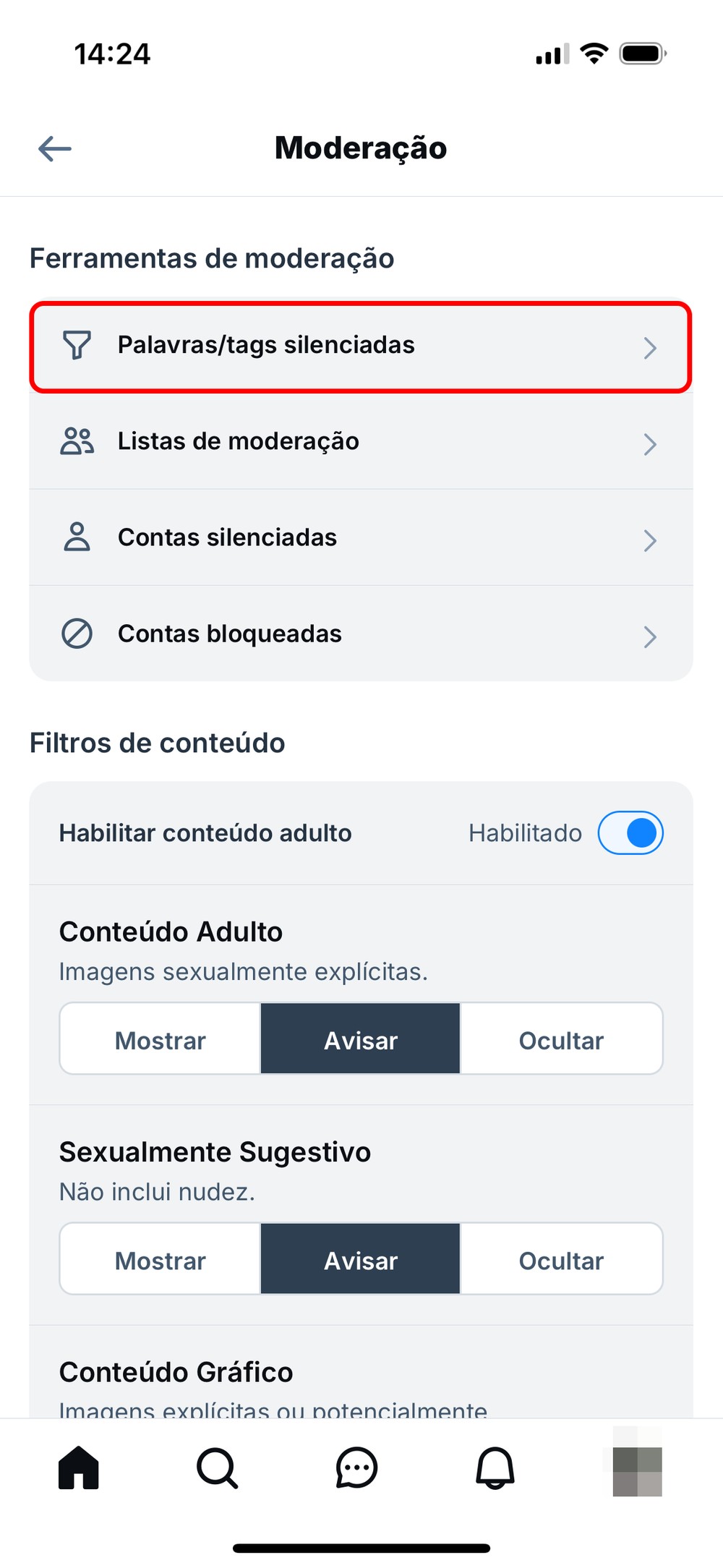723x1568 pixels.
Task: Open Contas silenciadas
Action: coord(360,538)
